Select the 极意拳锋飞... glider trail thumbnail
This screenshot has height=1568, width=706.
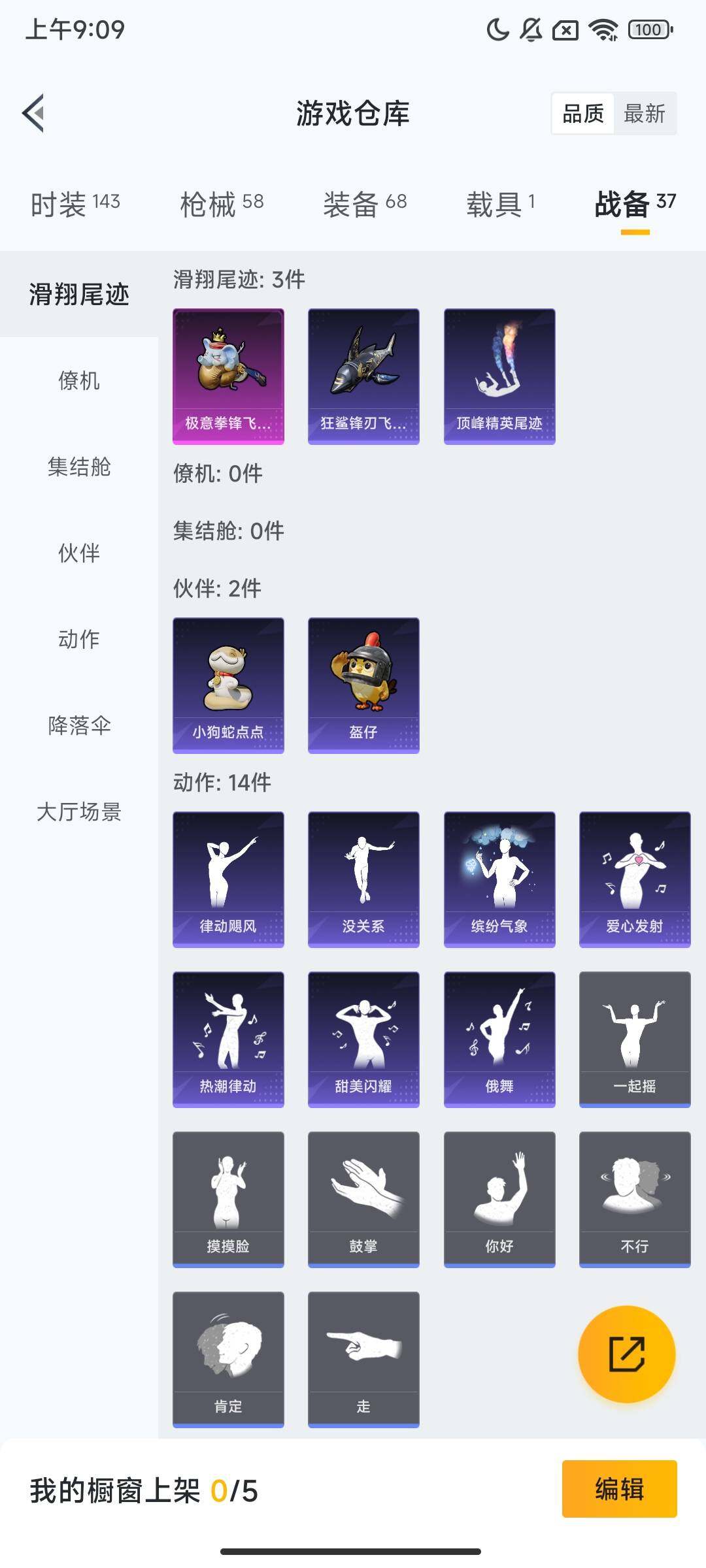point(227,376)
